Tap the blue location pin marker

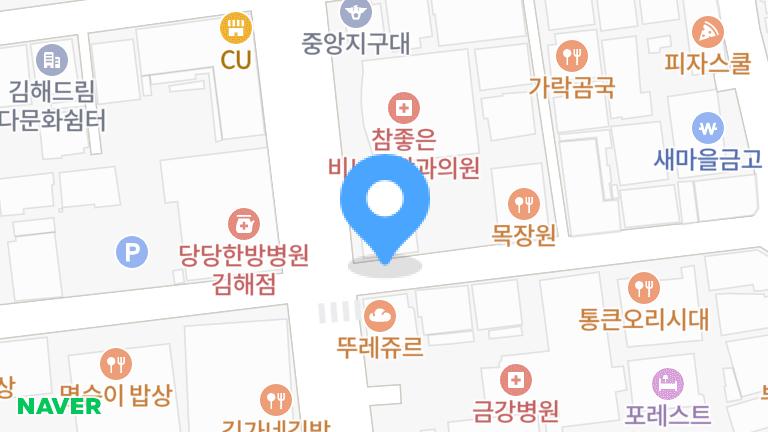[x=385, y=203]
